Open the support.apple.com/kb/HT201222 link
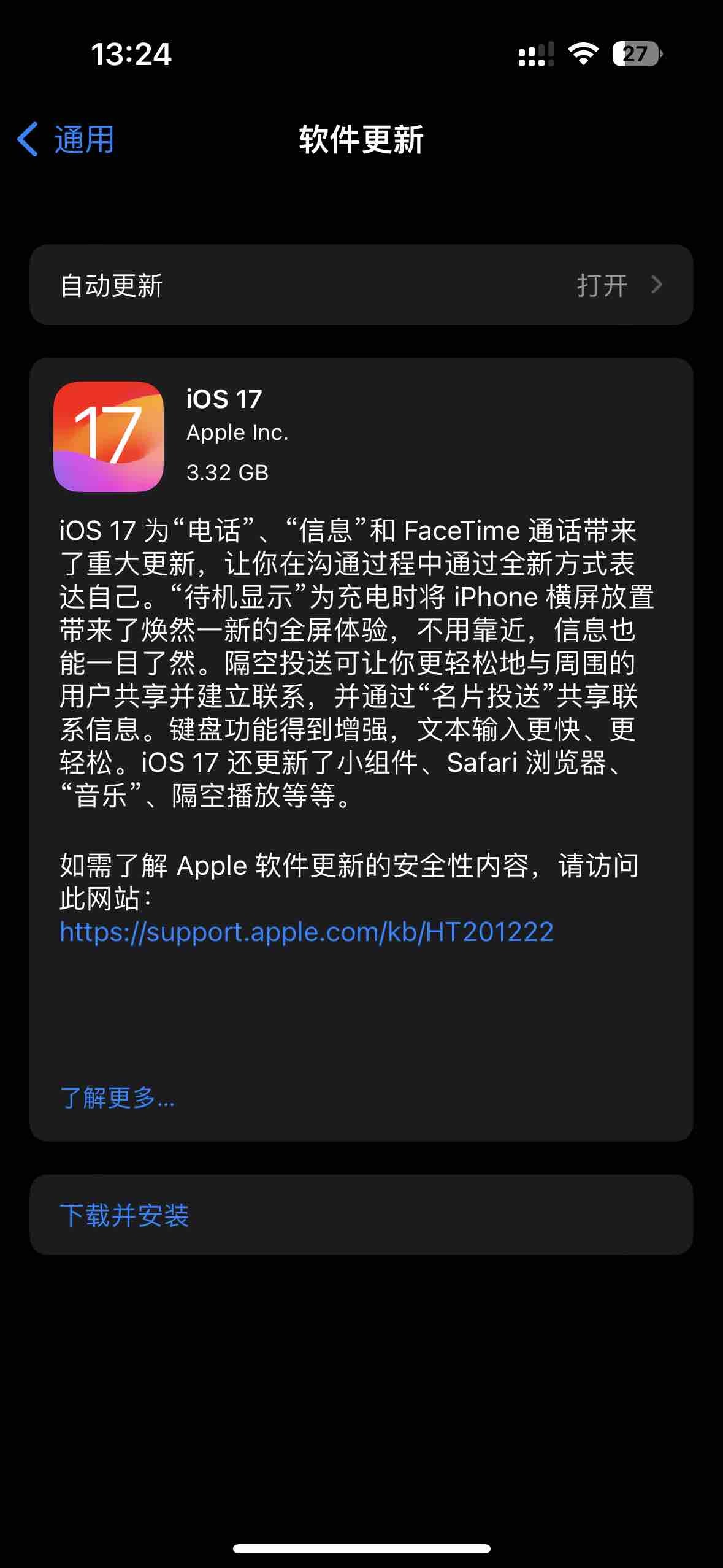 pos(307,932)
